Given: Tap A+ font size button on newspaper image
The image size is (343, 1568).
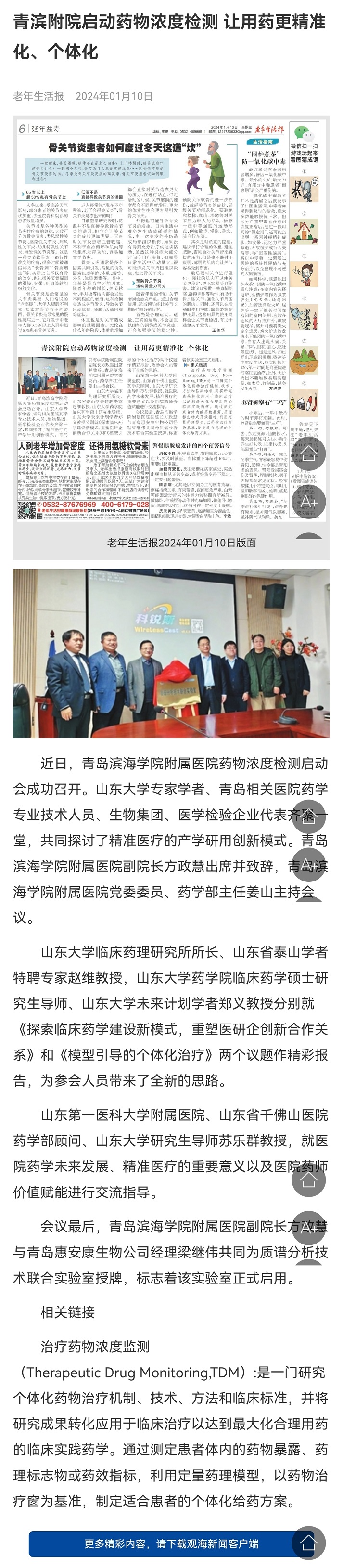Looking at the screenshot, I should (308, 501).
